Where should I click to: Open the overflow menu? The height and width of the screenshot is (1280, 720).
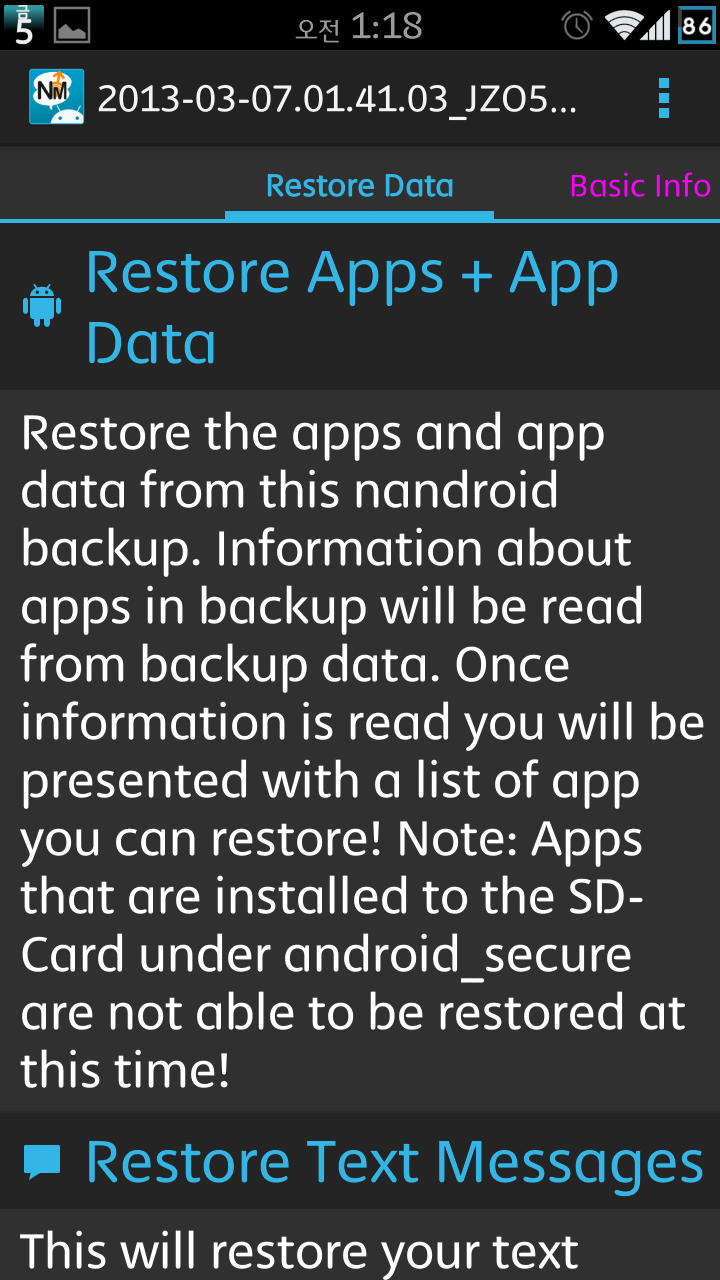[x=663, y=98]
